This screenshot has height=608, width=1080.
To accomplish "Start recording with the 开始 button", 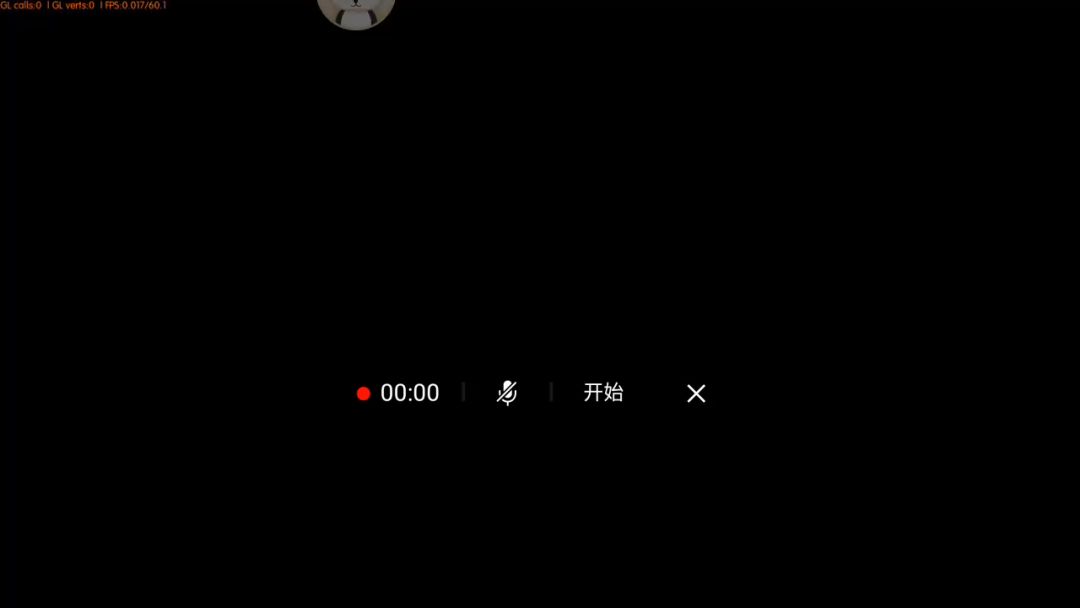I will [x=603, y=392].
